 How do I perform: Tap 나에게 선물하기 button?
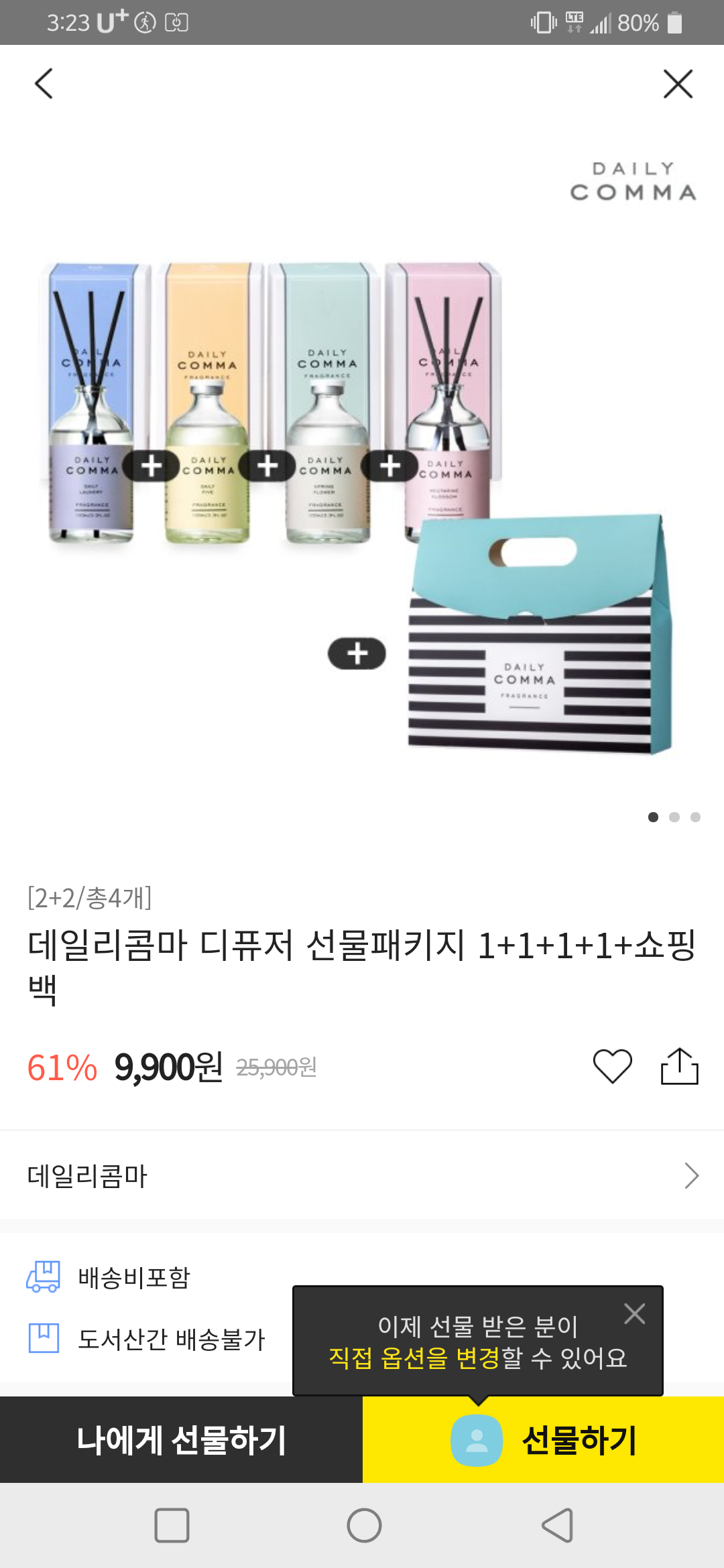(x=181, y=1439)
